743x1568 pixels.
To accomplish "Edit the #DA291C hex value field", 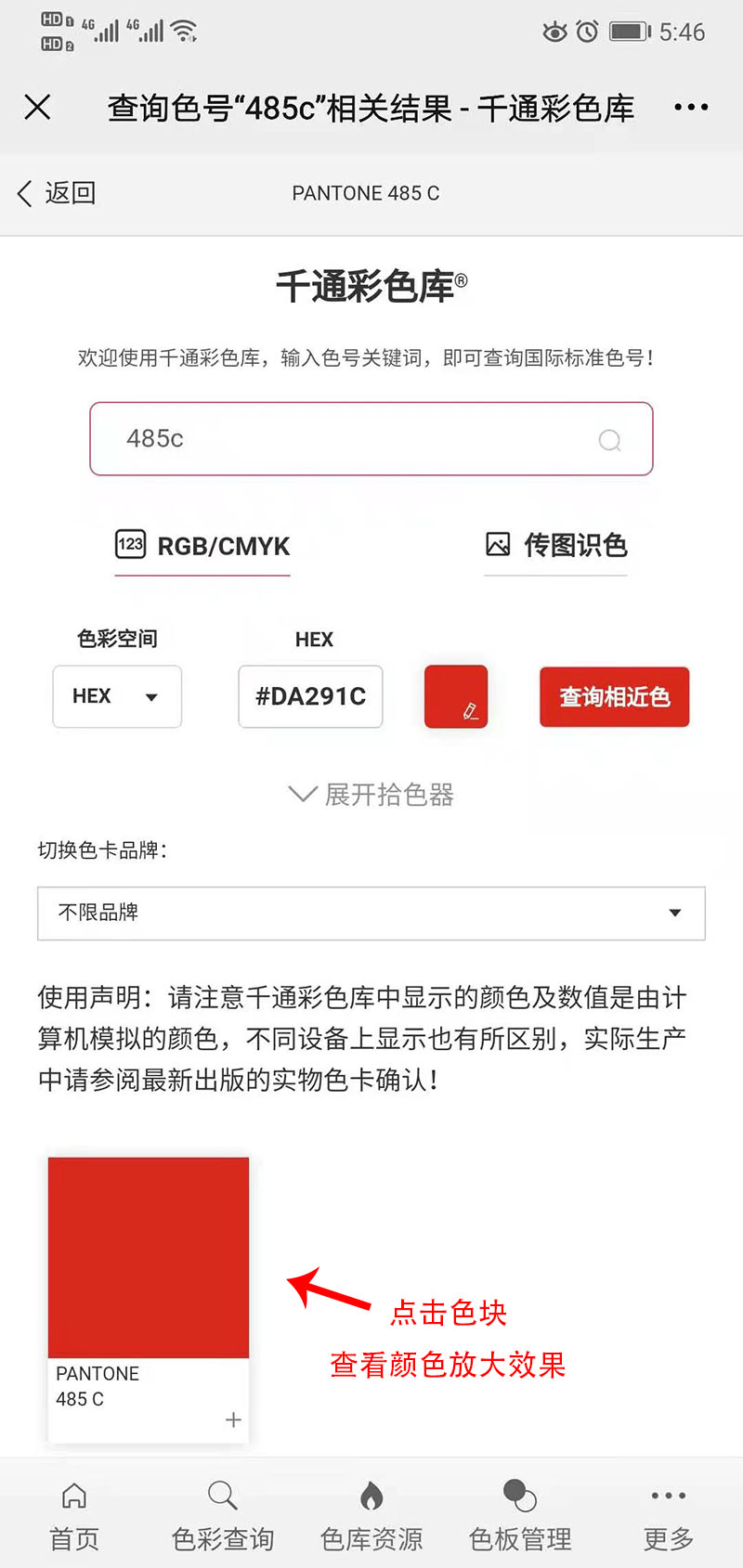I will [310, 696].
